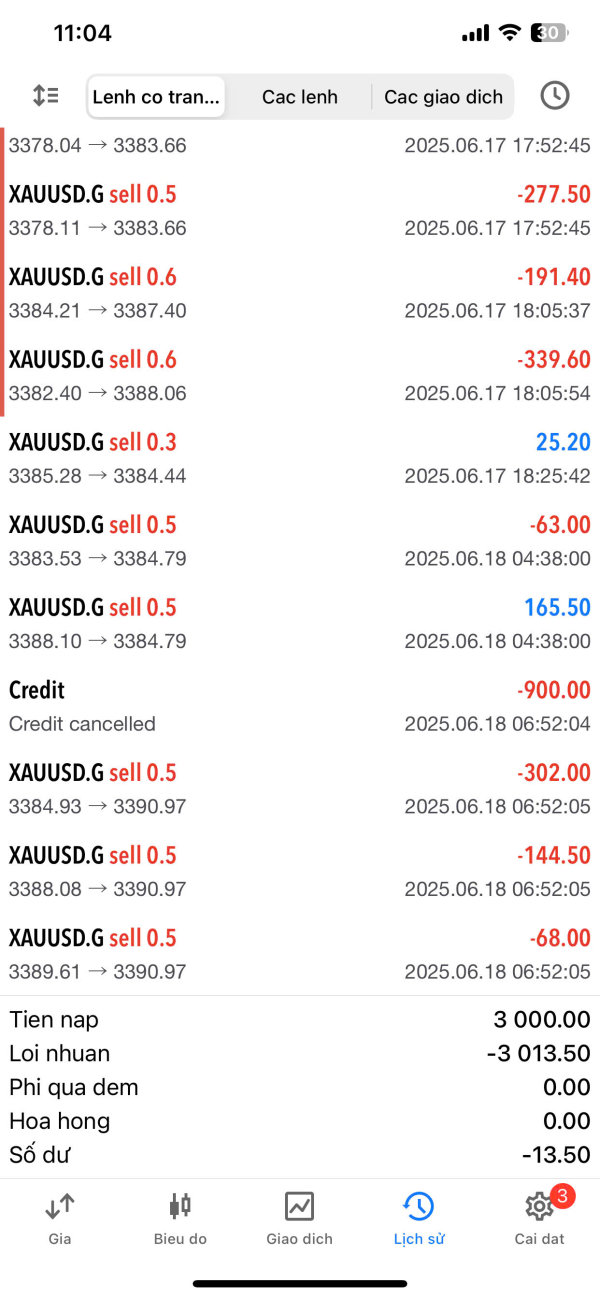600x1299 pixels.
Task: View the sell 0.5 trade losing -302.00
Action: (x=300, y=788)
